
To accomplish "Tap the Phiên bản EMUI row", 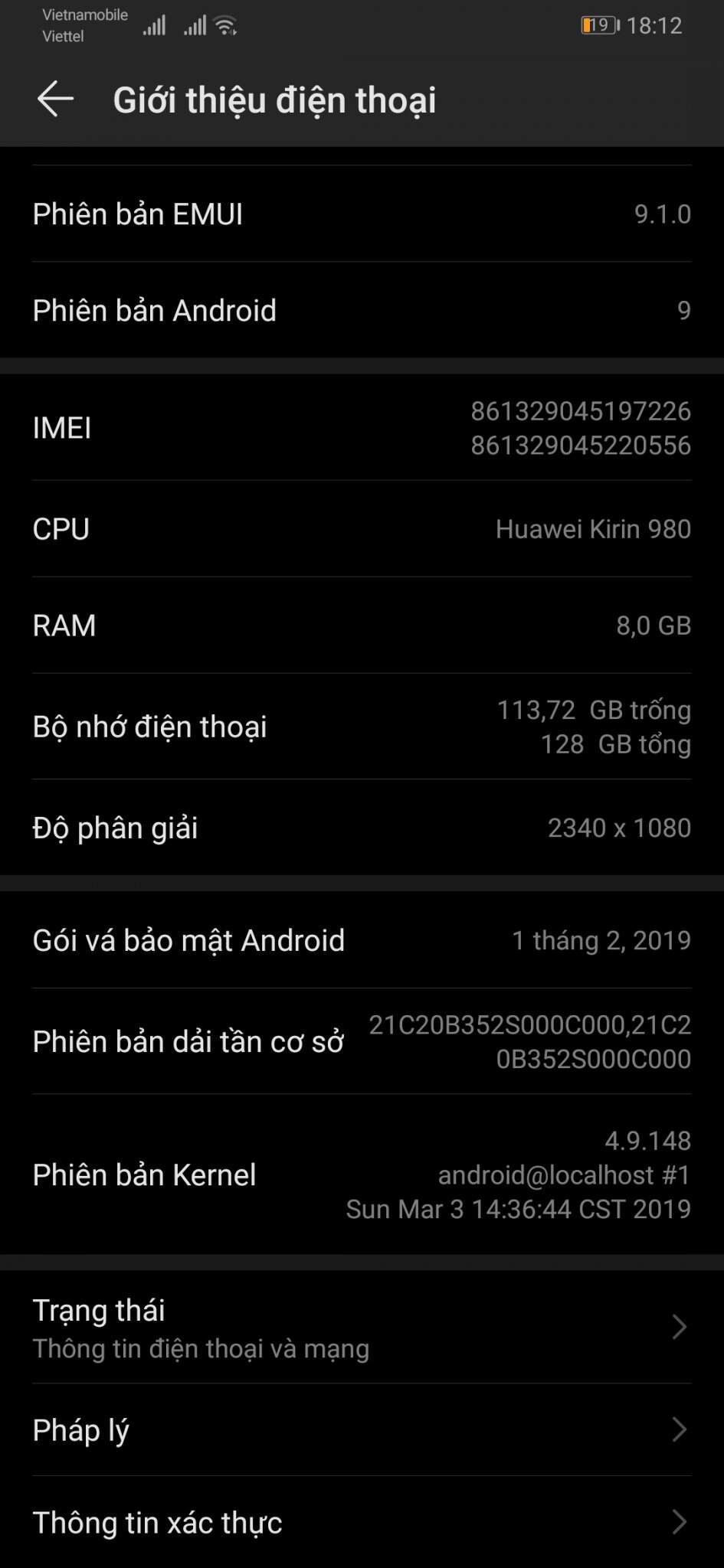I will coord(362,214).
